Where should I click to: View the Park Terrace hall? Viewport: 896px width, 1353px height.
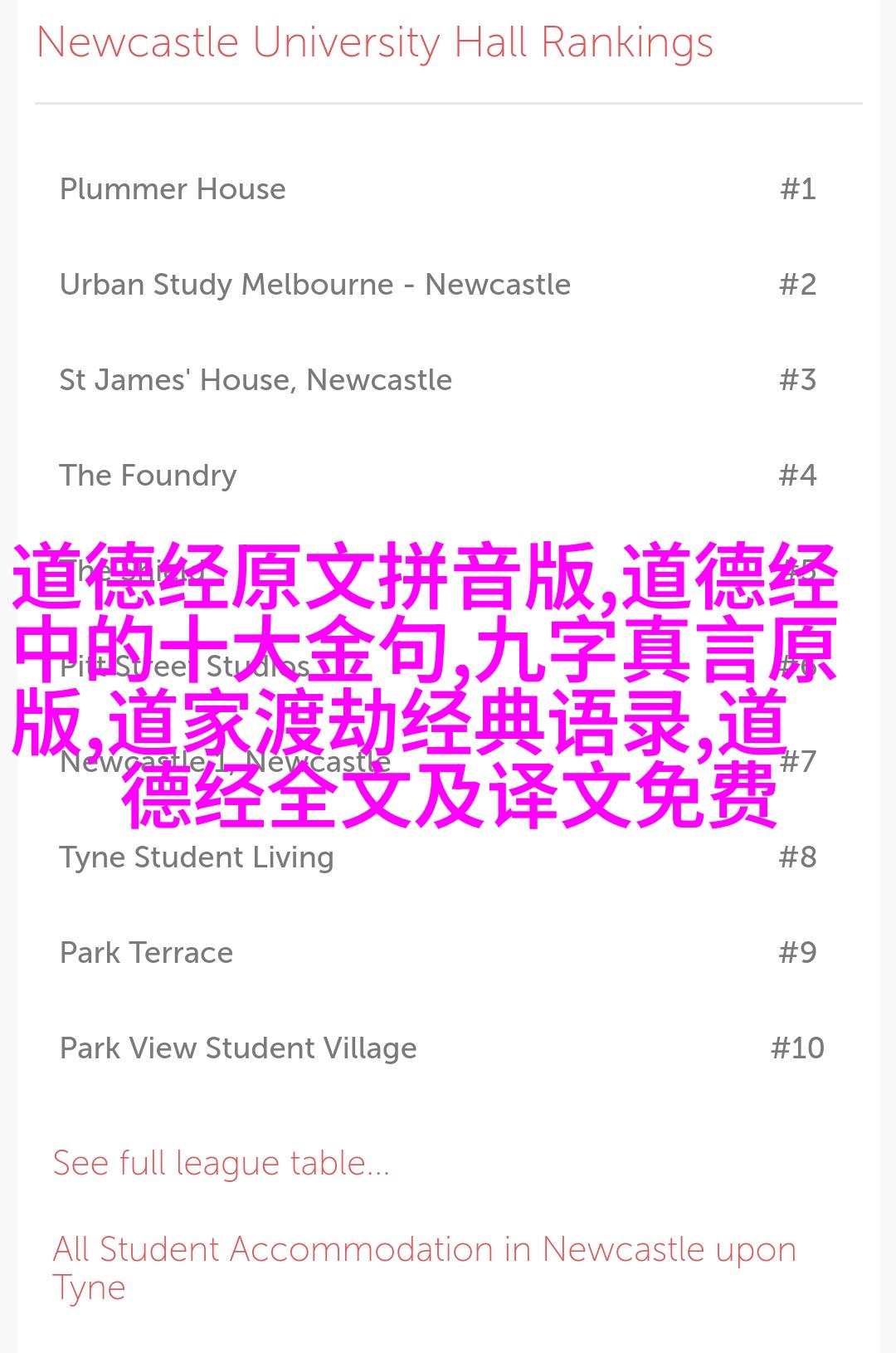point(146,953)
